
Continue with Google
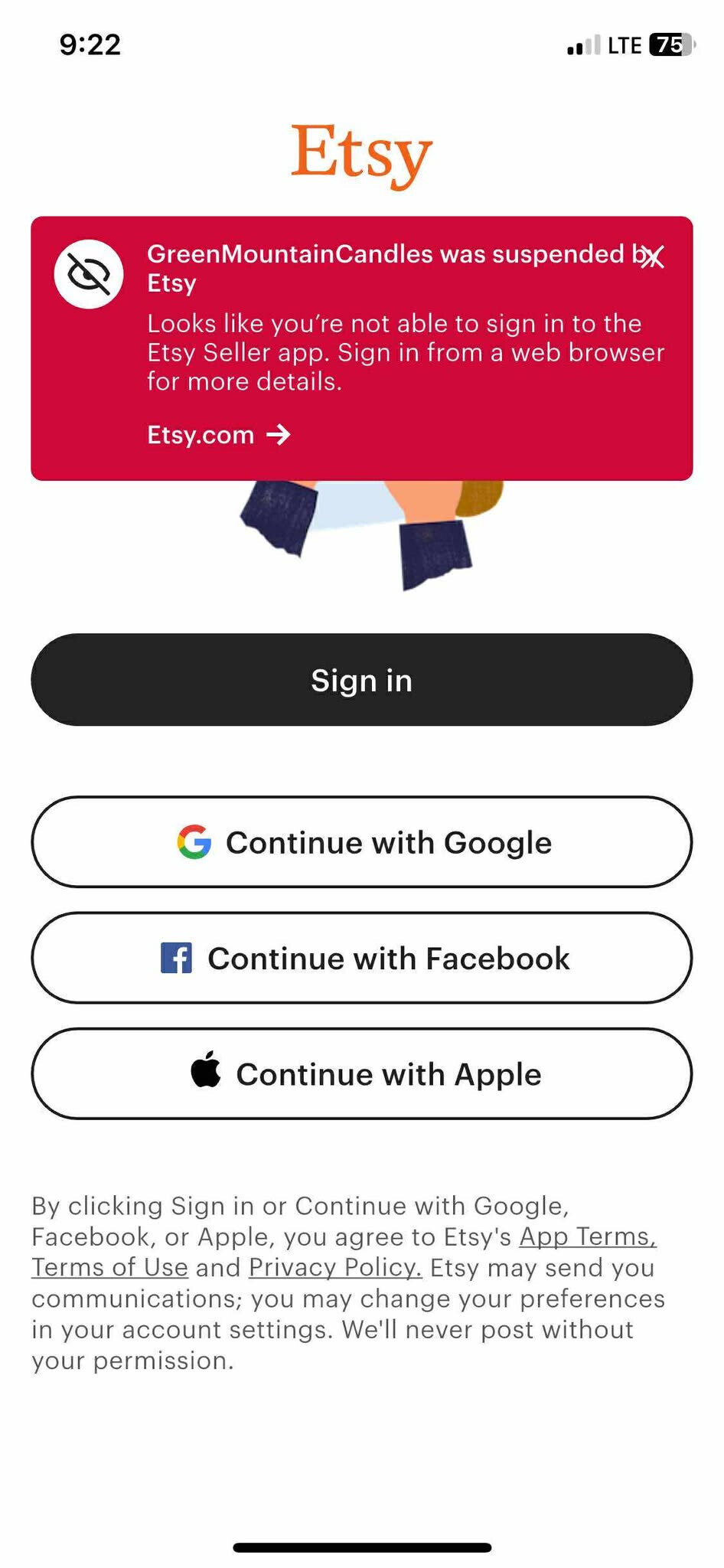(362, 842)
